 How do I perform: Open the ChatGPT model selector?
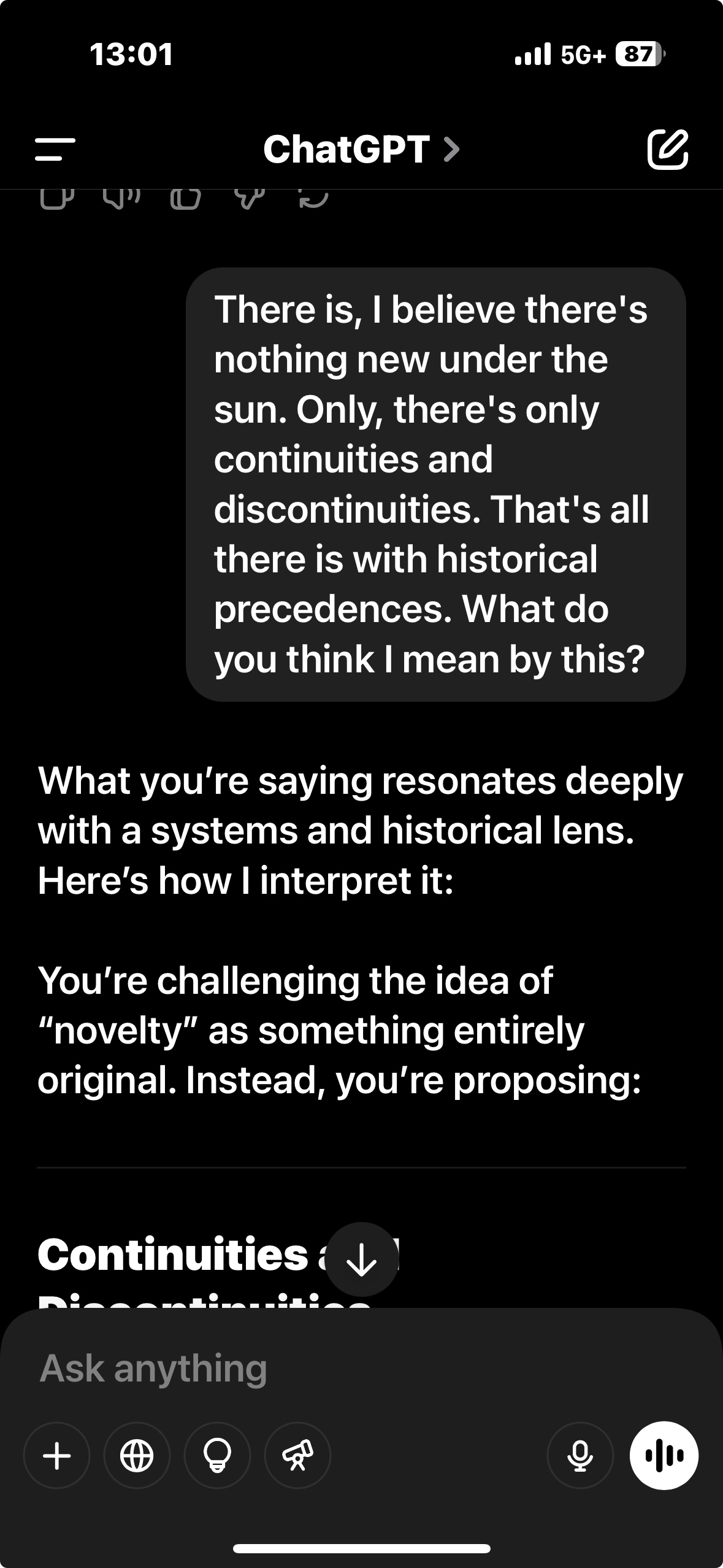click(x=361, y=149)
